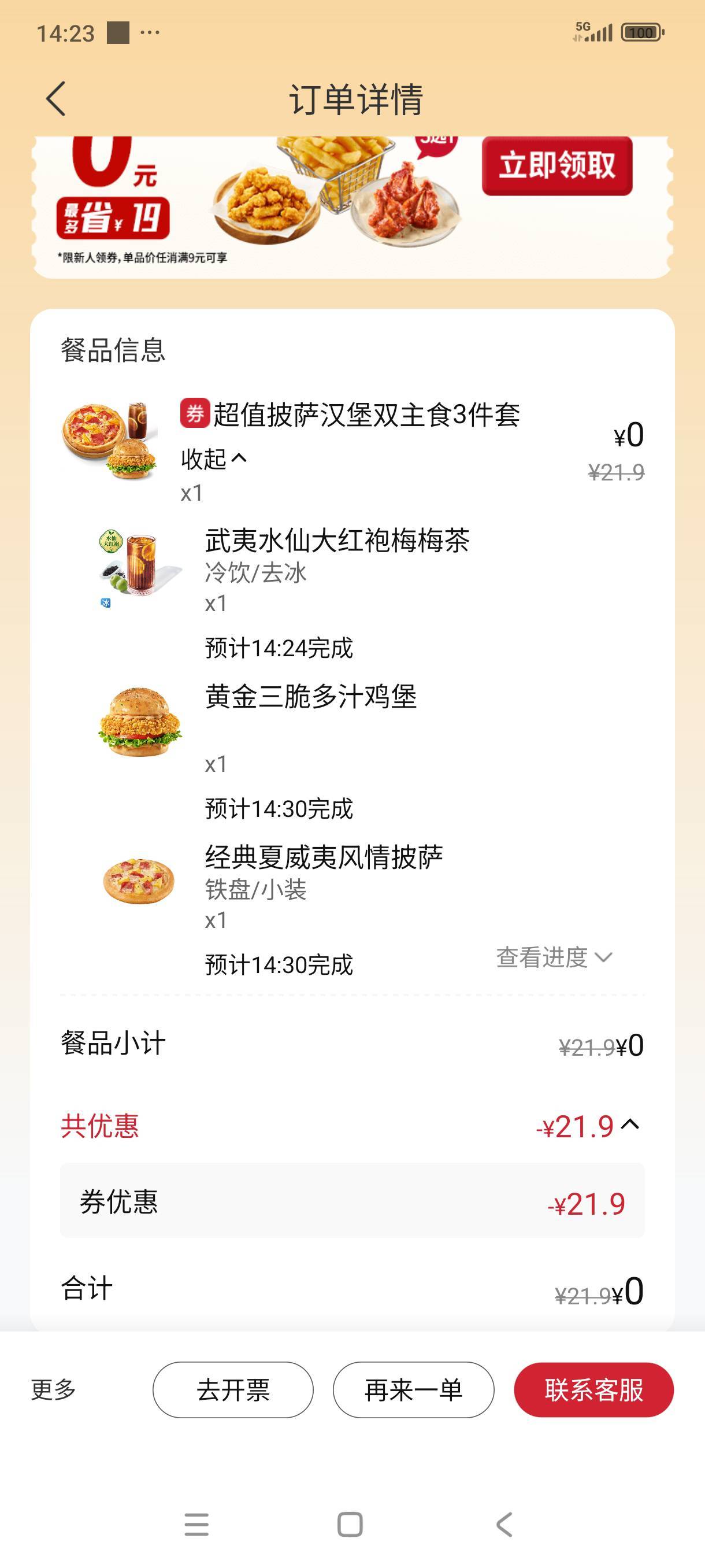Request an invoice via 去开票

tap(233, 1391)
